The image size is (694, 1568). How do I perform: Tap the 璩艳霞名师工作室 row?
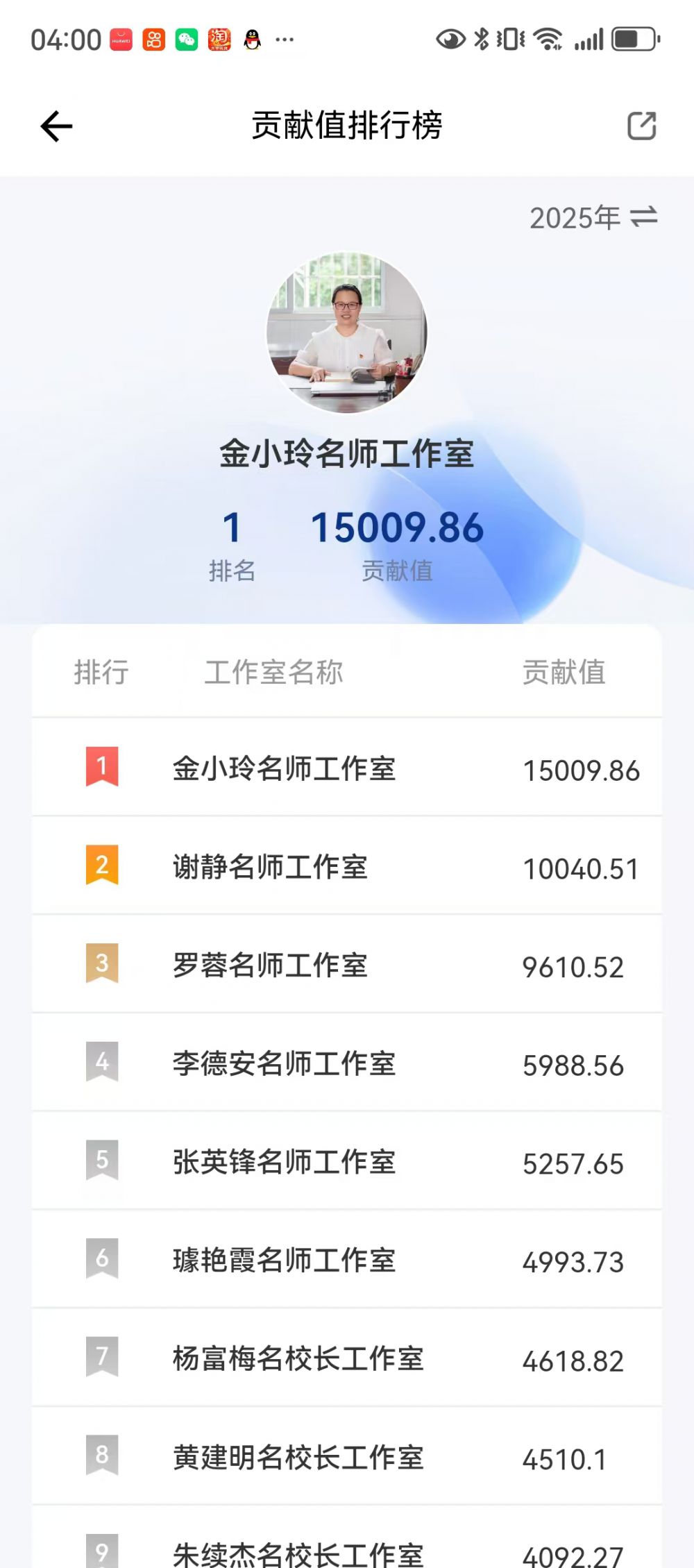point(284,1261)
